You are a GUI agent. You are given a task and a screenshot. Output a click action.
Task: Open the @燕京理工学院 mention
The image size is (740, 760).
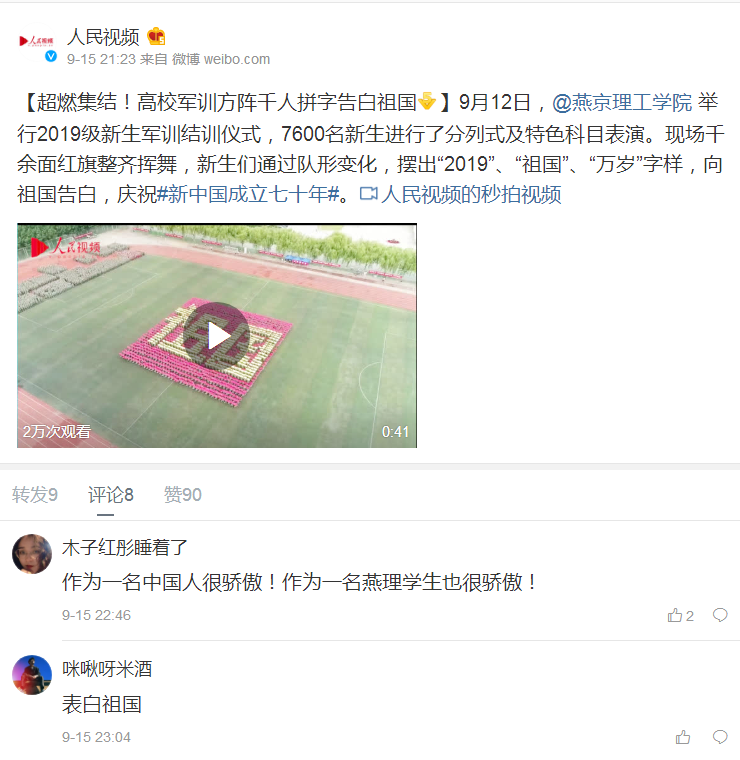[622, 102]
